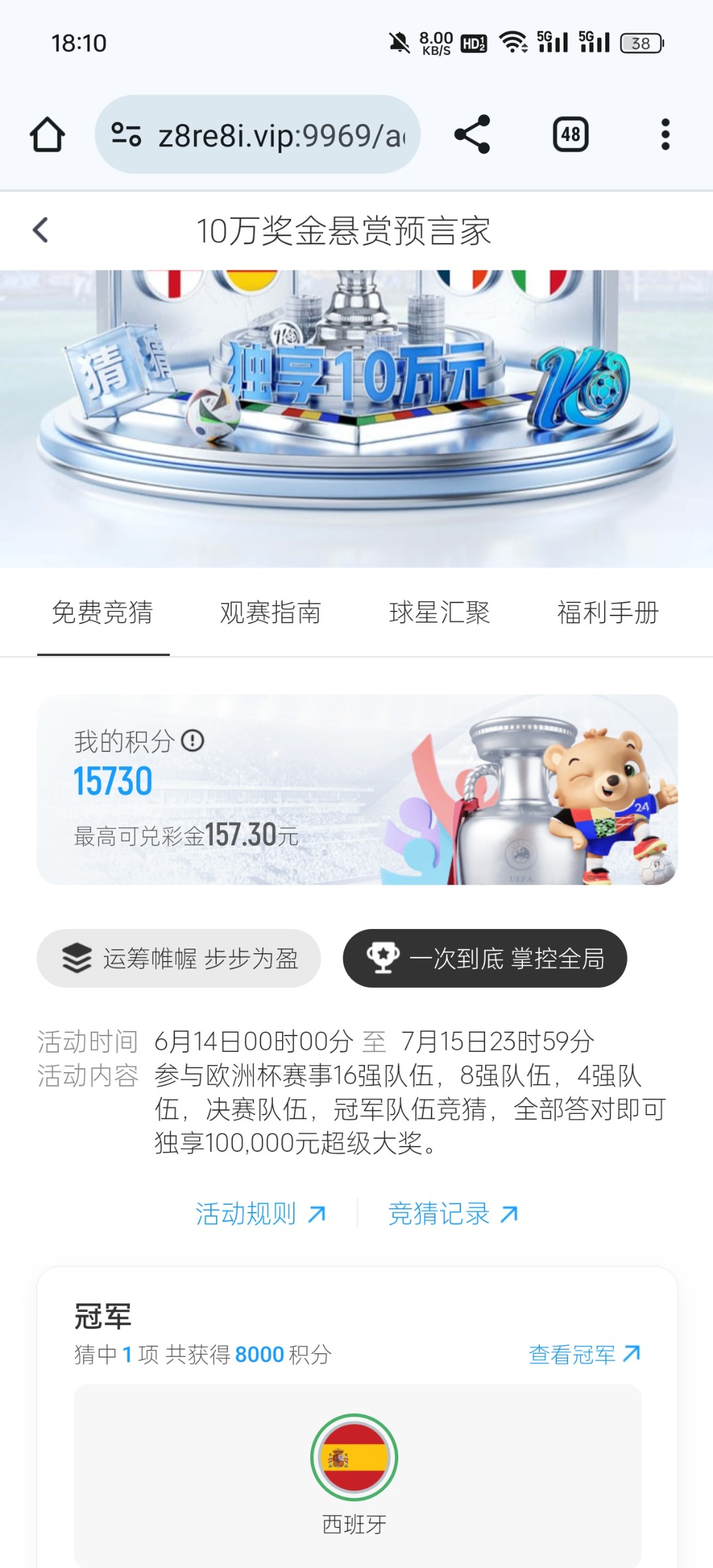Open the browser tab switcher

point(571,135)
